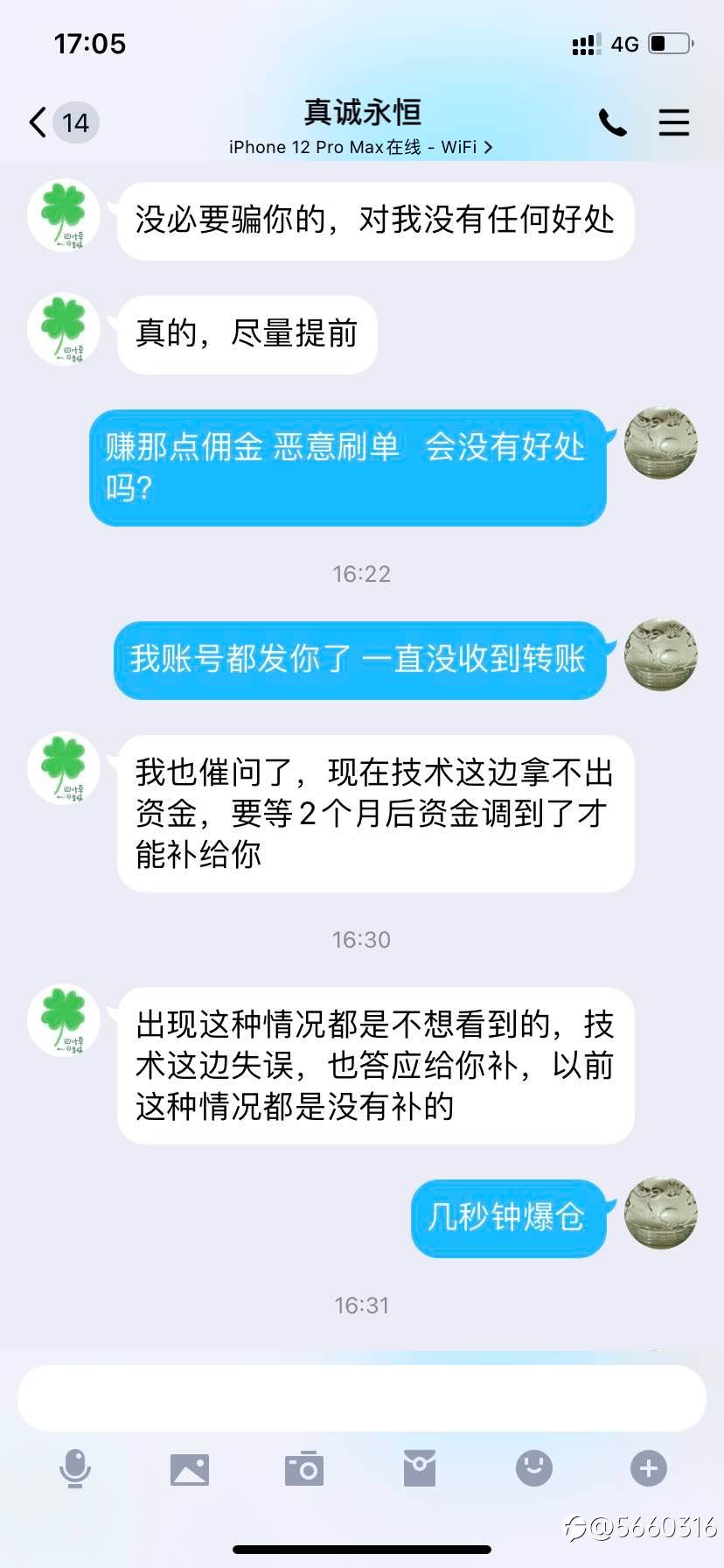
Task: Start a voice call with 真诚永恒
Action: point(612,122)
